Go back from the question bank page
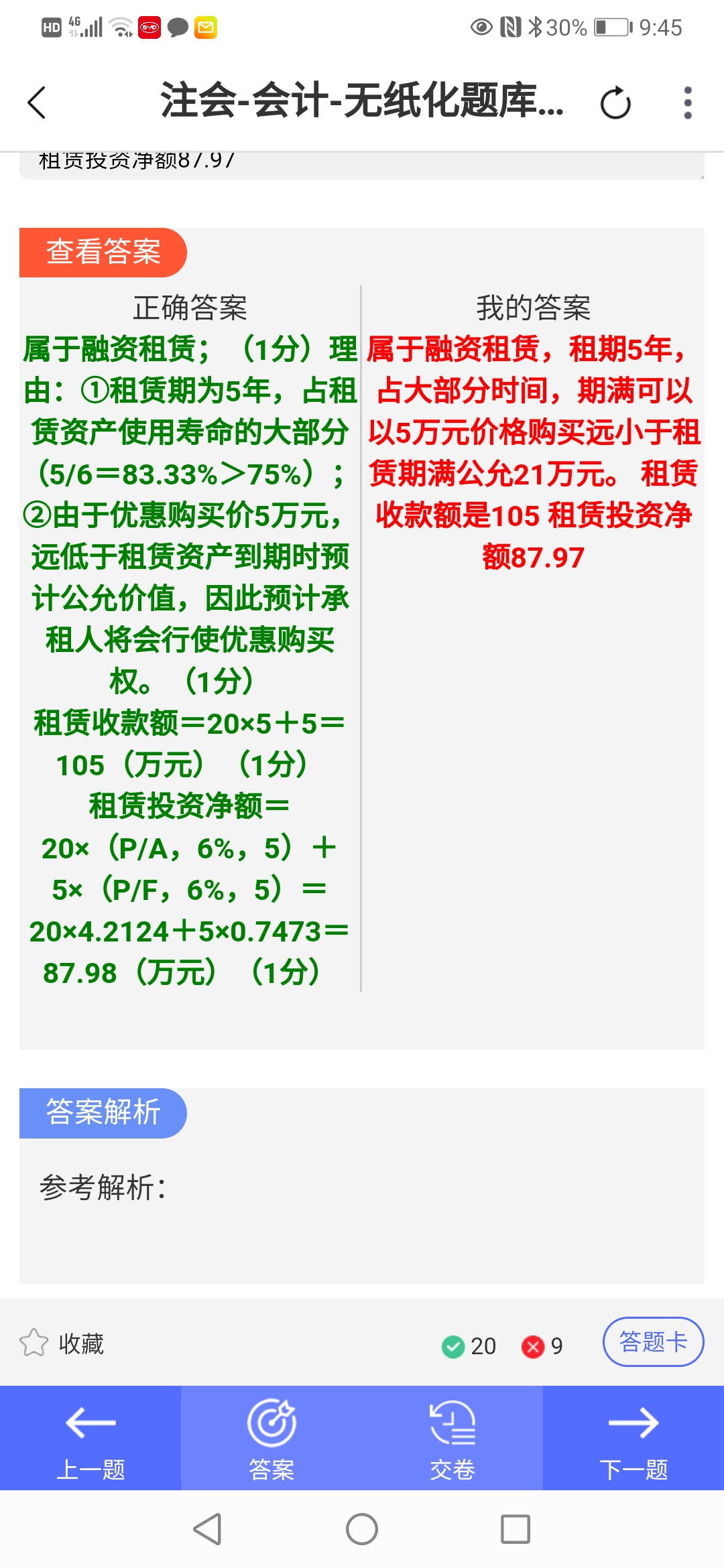The width and height of the screenshot is (724, 1568). tap(37, 103)
